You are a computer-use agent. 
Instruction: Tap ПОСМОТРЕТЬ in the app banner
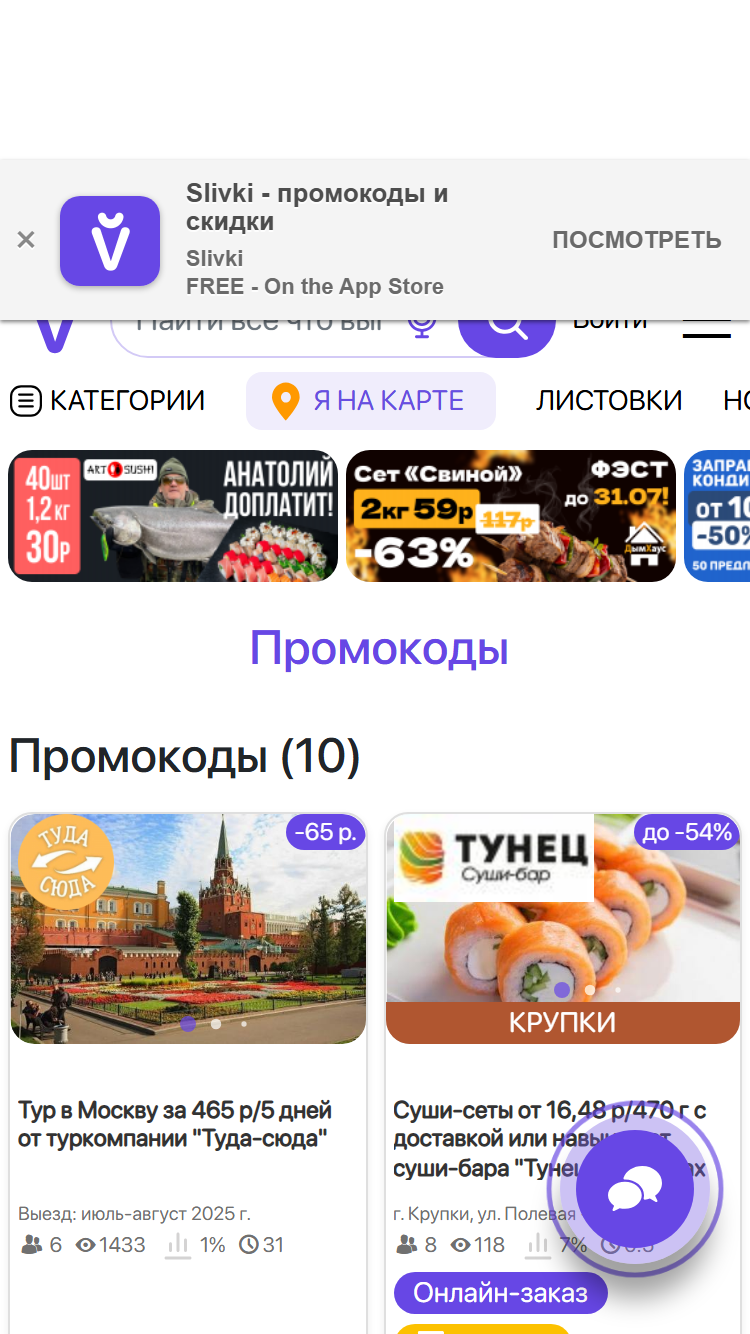click(x=637, y=240)
